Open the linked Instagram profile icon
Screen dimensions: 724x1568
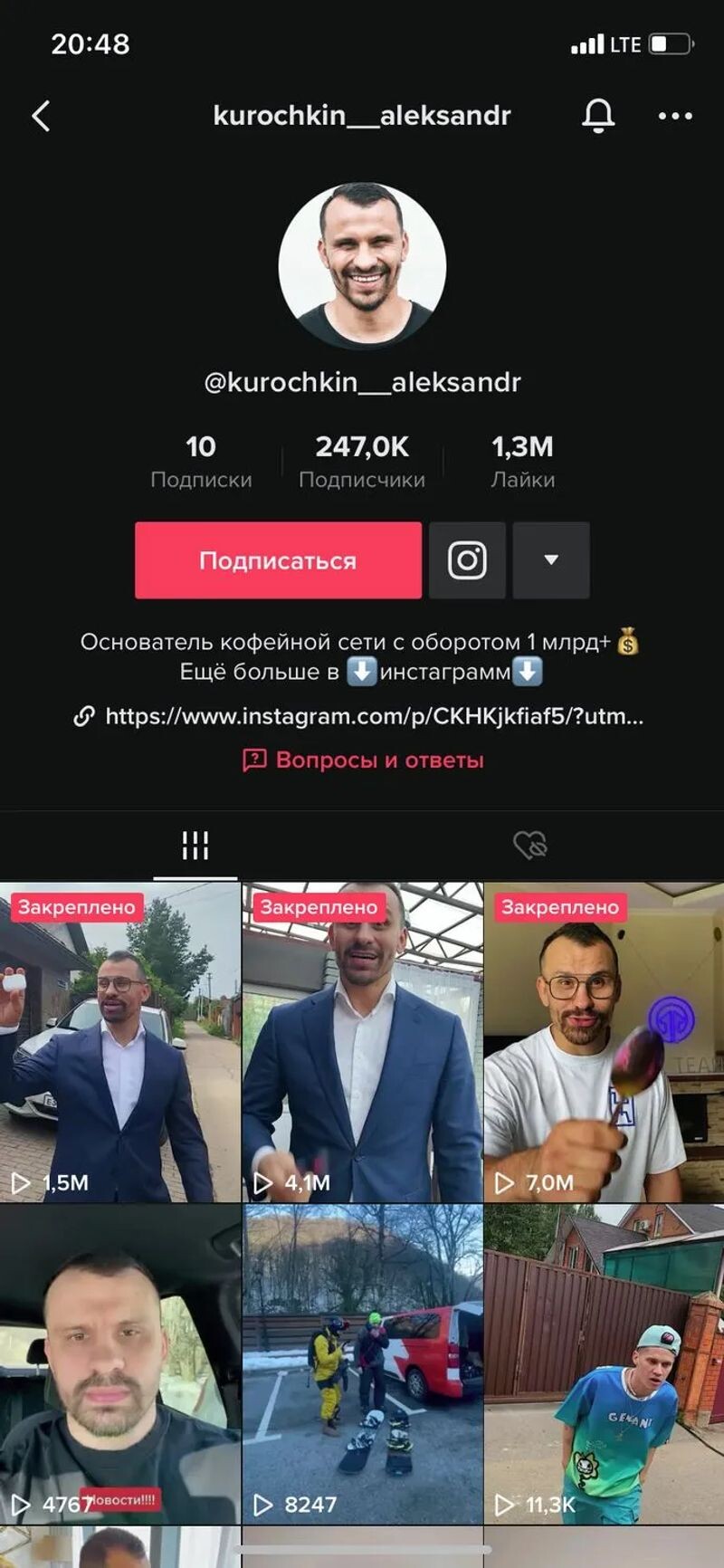tap(467, 560)
